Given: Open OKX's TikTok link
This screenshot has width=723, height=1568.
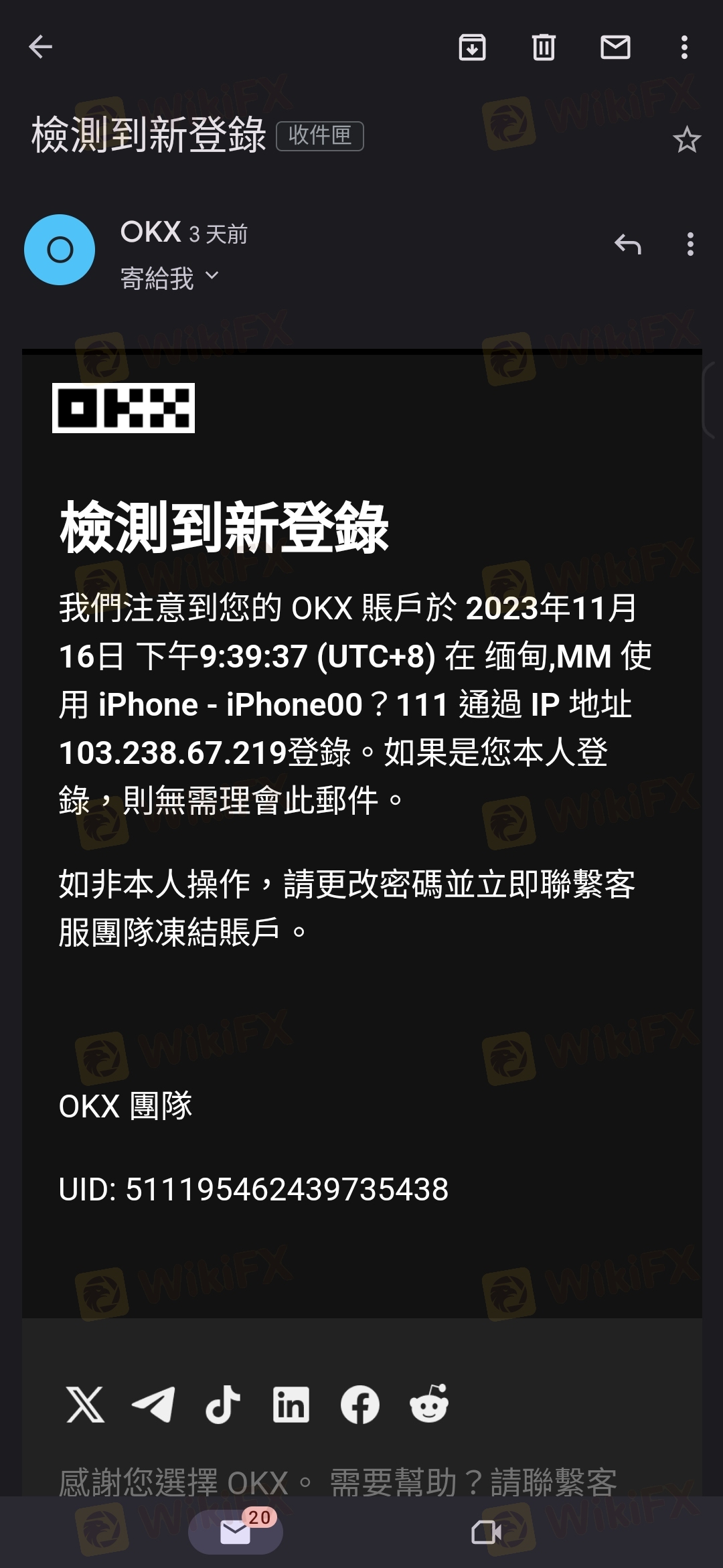Looking at the screenshot, I should (x=223, y=1404).
